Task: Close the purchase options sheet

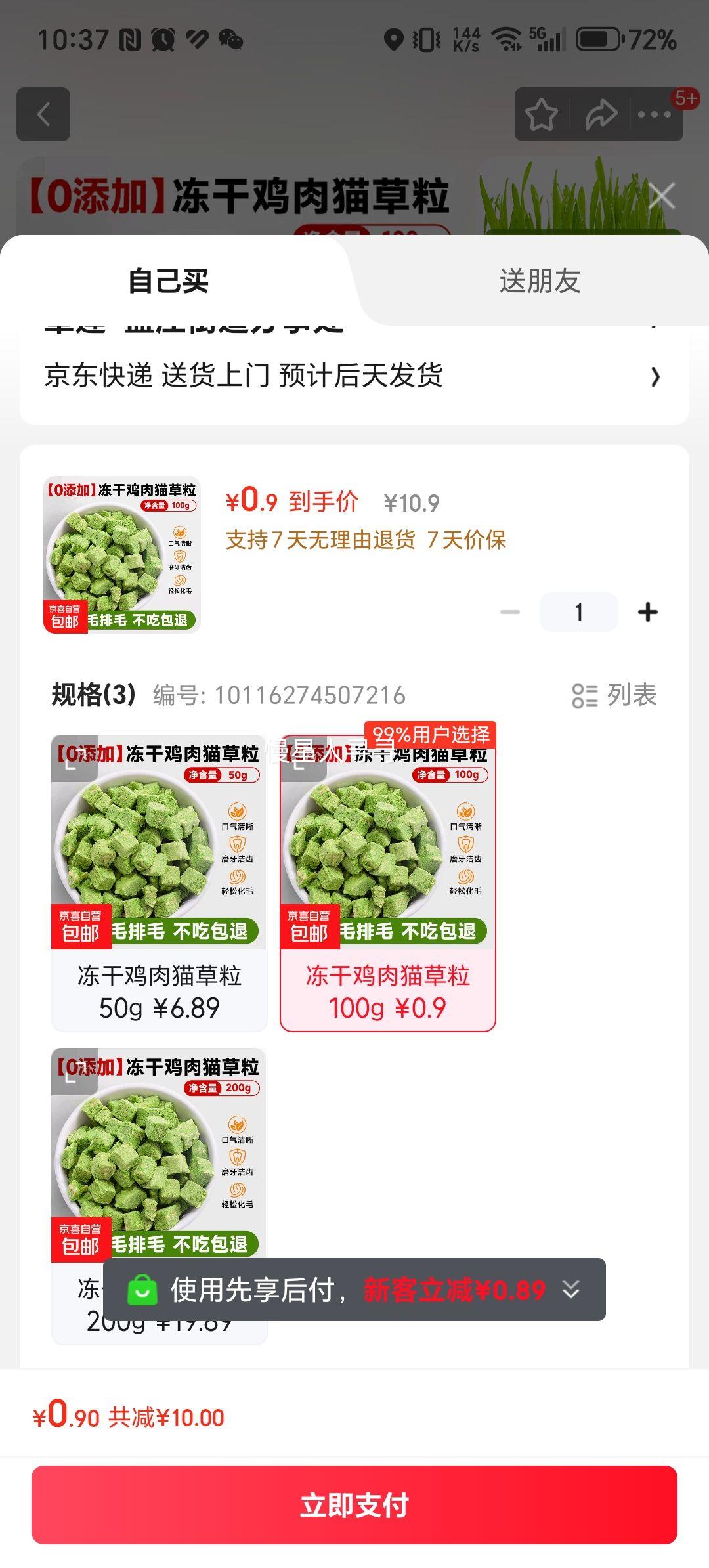Action: (x=661, y=196)
